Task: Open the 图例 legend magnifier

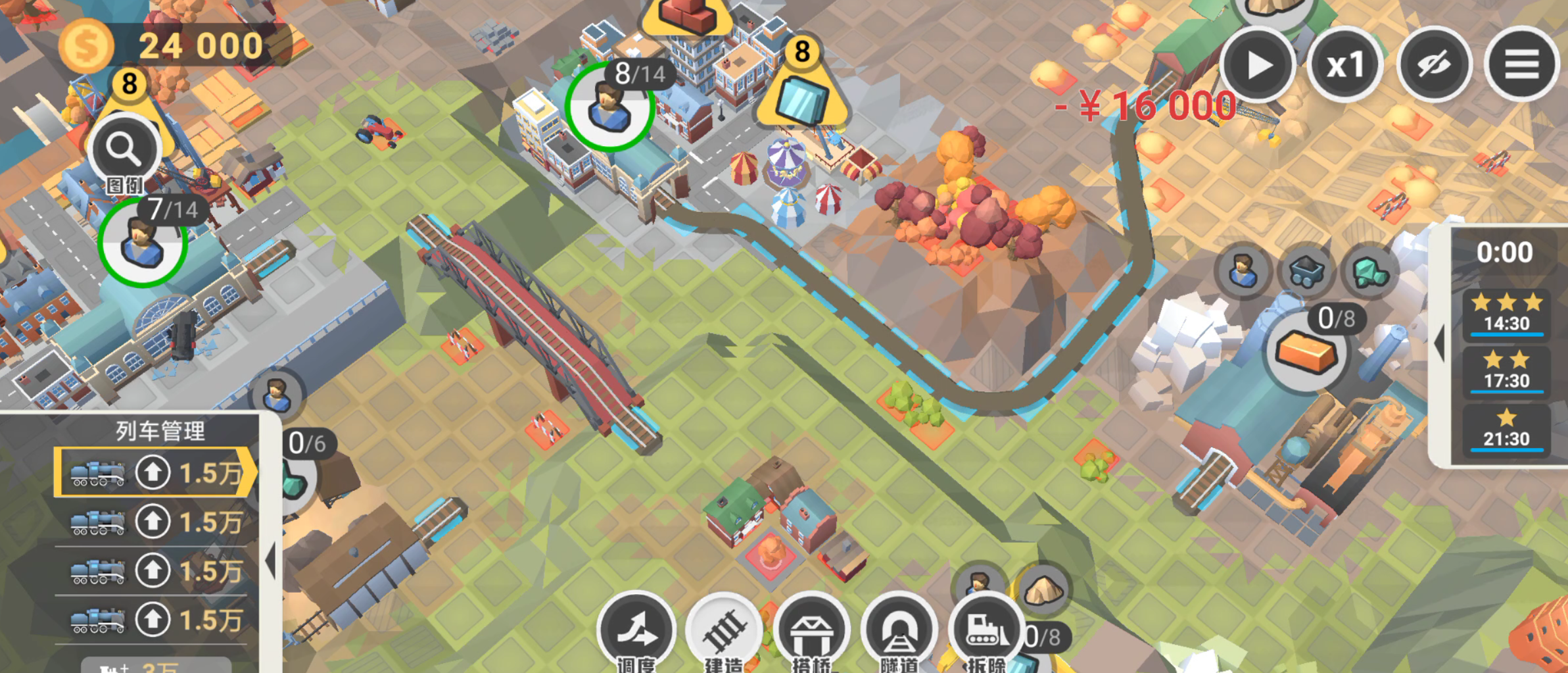Action: pos(124,151)
